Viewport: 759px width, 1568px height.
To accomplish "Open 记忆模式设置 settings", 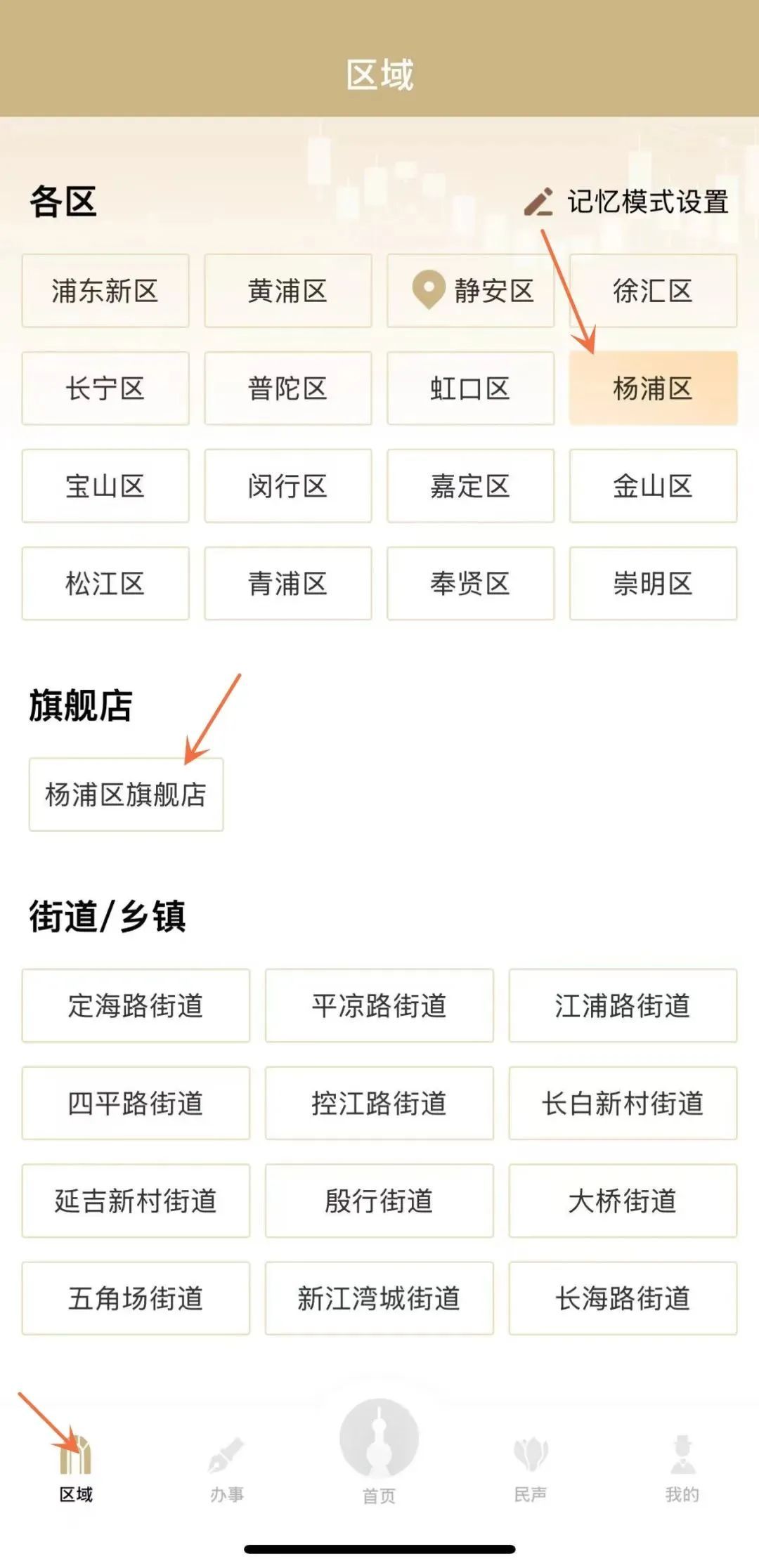I will tap(627, 202).
